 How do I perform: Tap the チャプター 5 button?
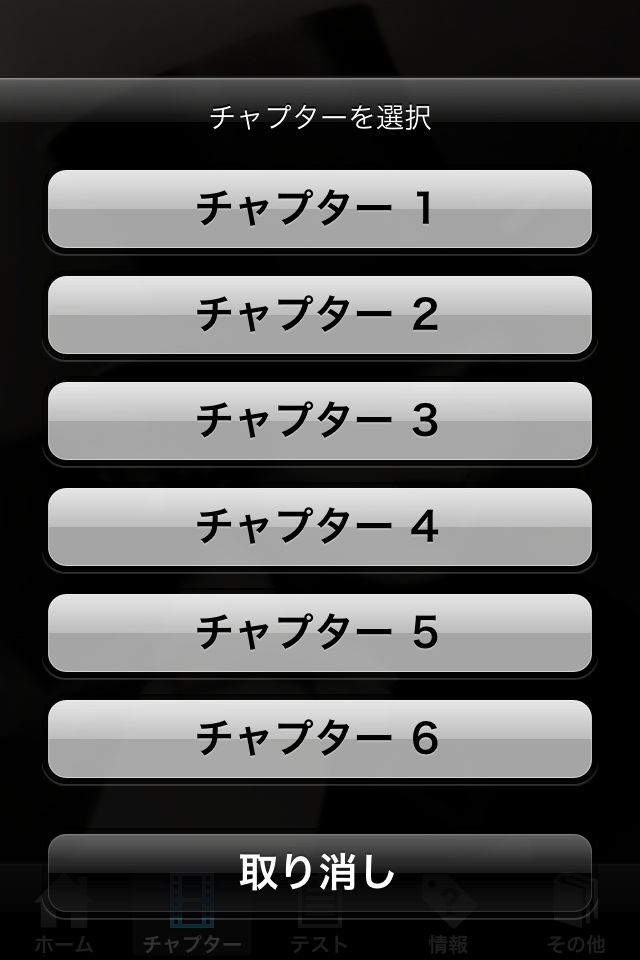tap(319, 633)
